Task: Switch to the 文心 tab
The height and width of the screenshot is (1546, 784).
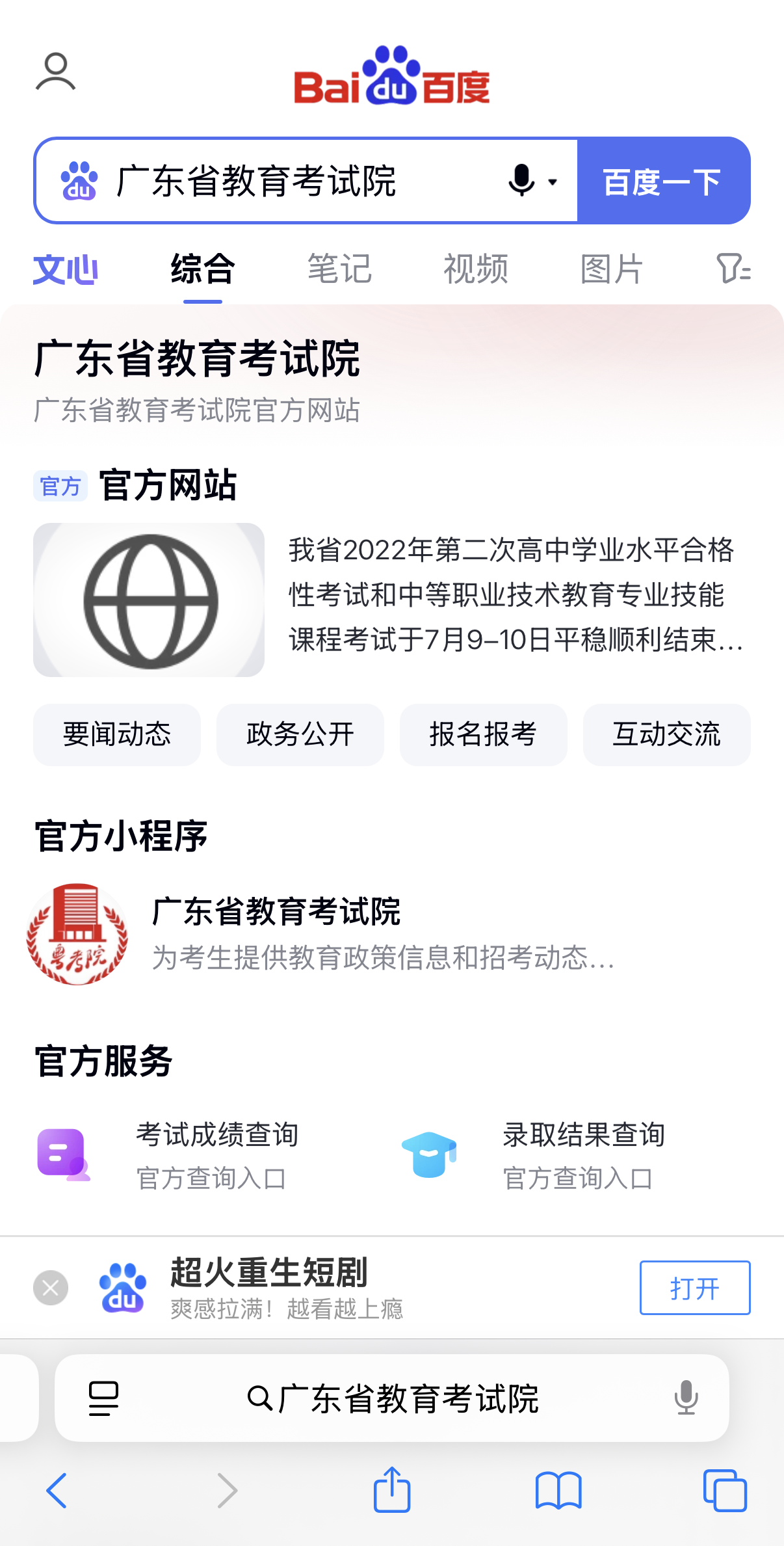Action: (66, 269)
